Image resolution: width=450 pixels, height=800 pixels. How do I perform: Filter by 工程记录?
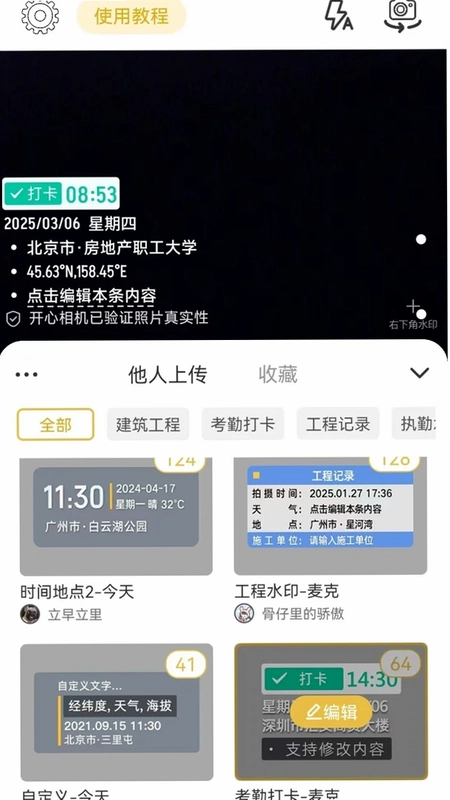338,424
